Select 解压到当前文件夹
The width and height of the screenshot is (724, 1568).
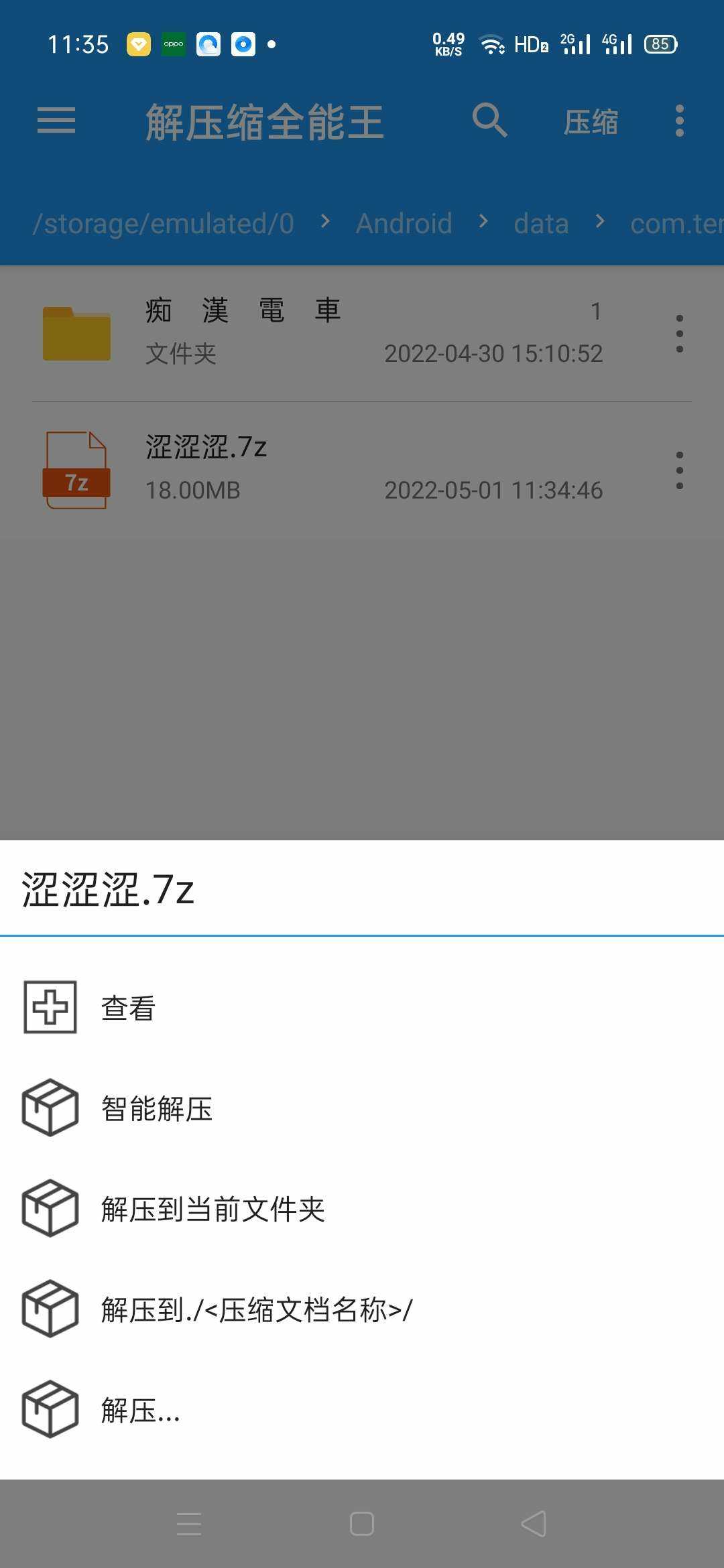[x=212, y=1208]
